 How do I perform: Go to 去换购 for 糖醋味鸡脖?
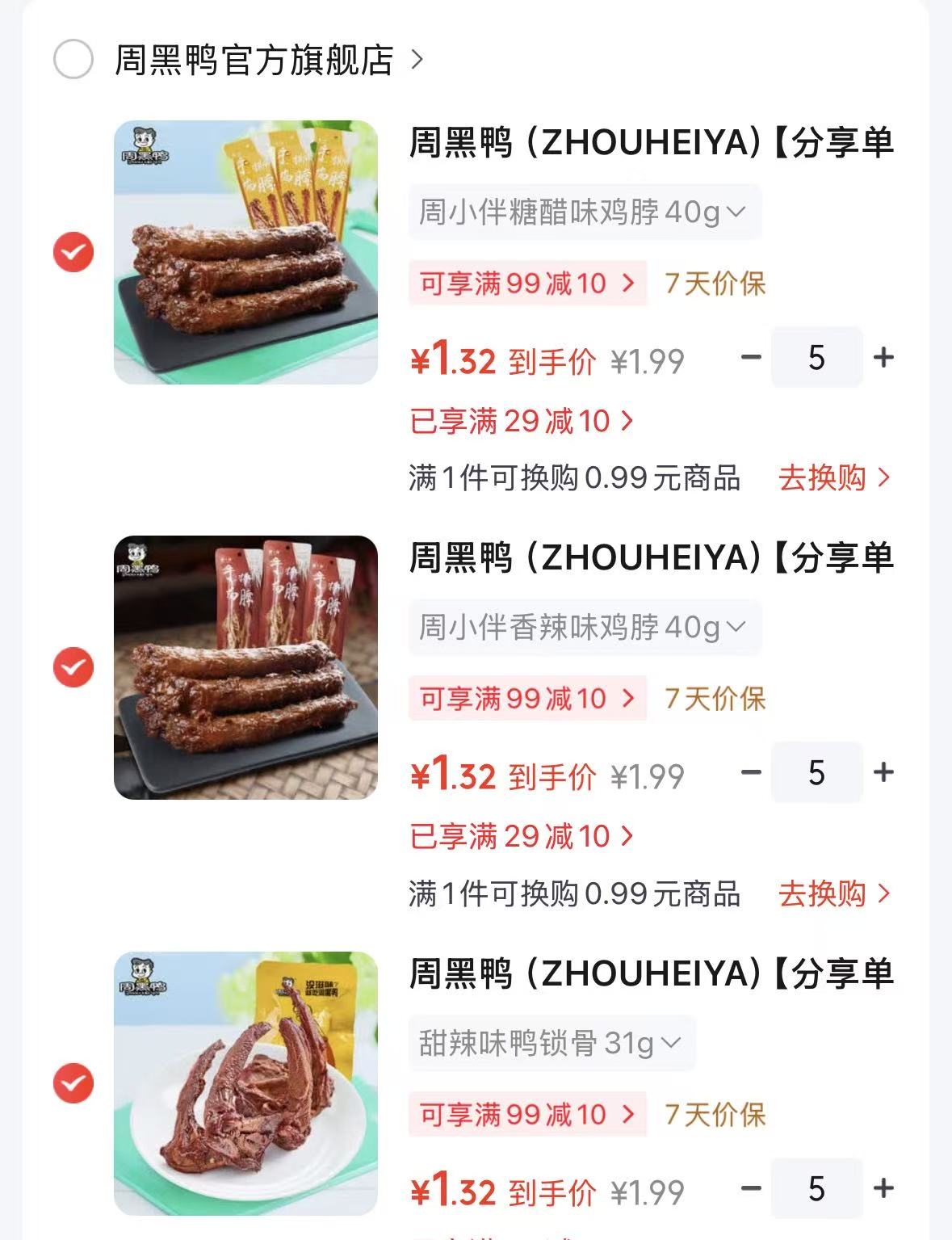[835, 477]
